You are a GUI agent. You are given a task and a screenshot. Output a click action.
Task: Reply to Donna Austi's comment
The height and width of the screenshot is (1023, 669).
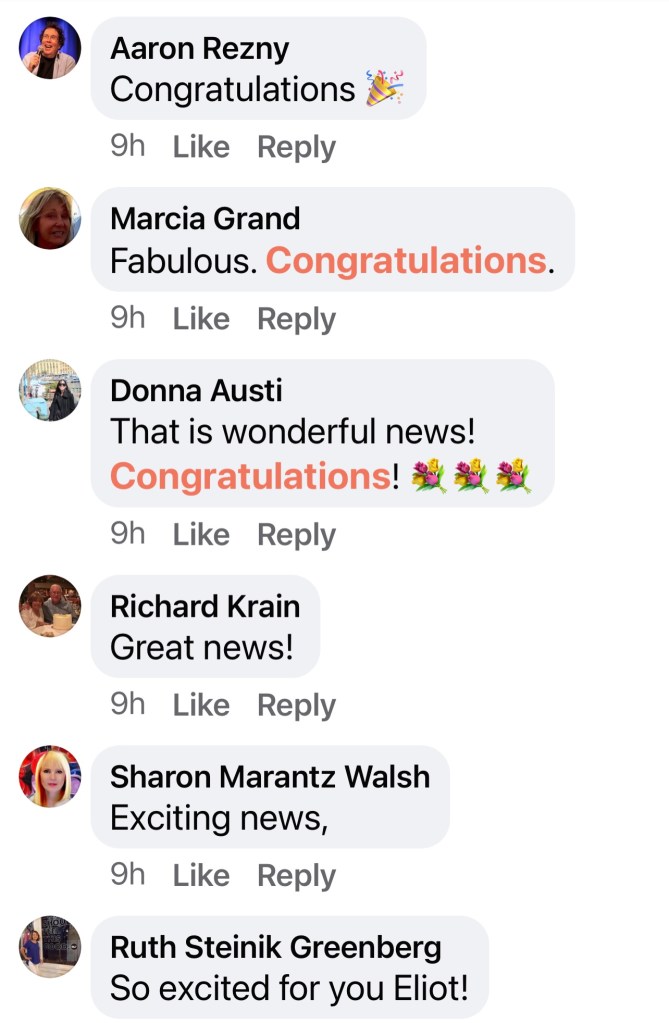pos(296,535)
